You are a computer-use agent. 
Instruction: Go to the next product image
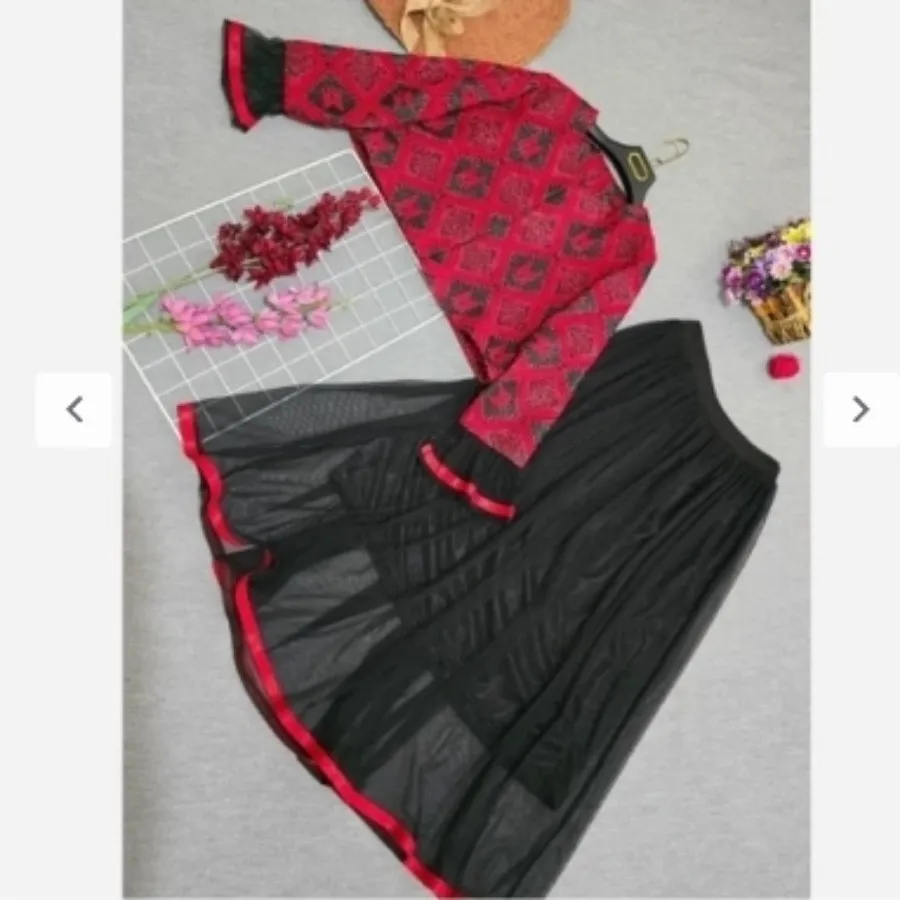(860, 409)
